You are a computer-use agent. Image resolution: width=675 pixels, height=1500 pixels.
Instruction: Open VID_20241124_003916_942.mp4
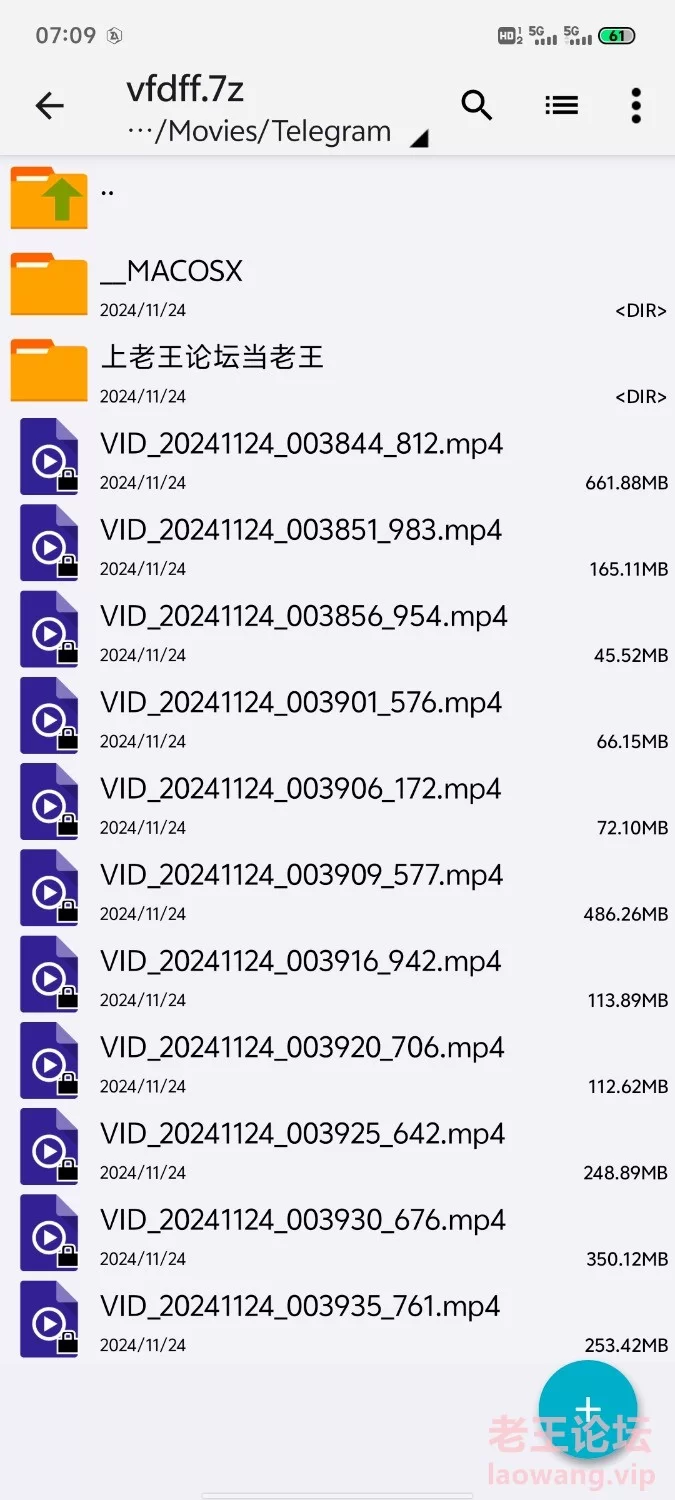337,974
